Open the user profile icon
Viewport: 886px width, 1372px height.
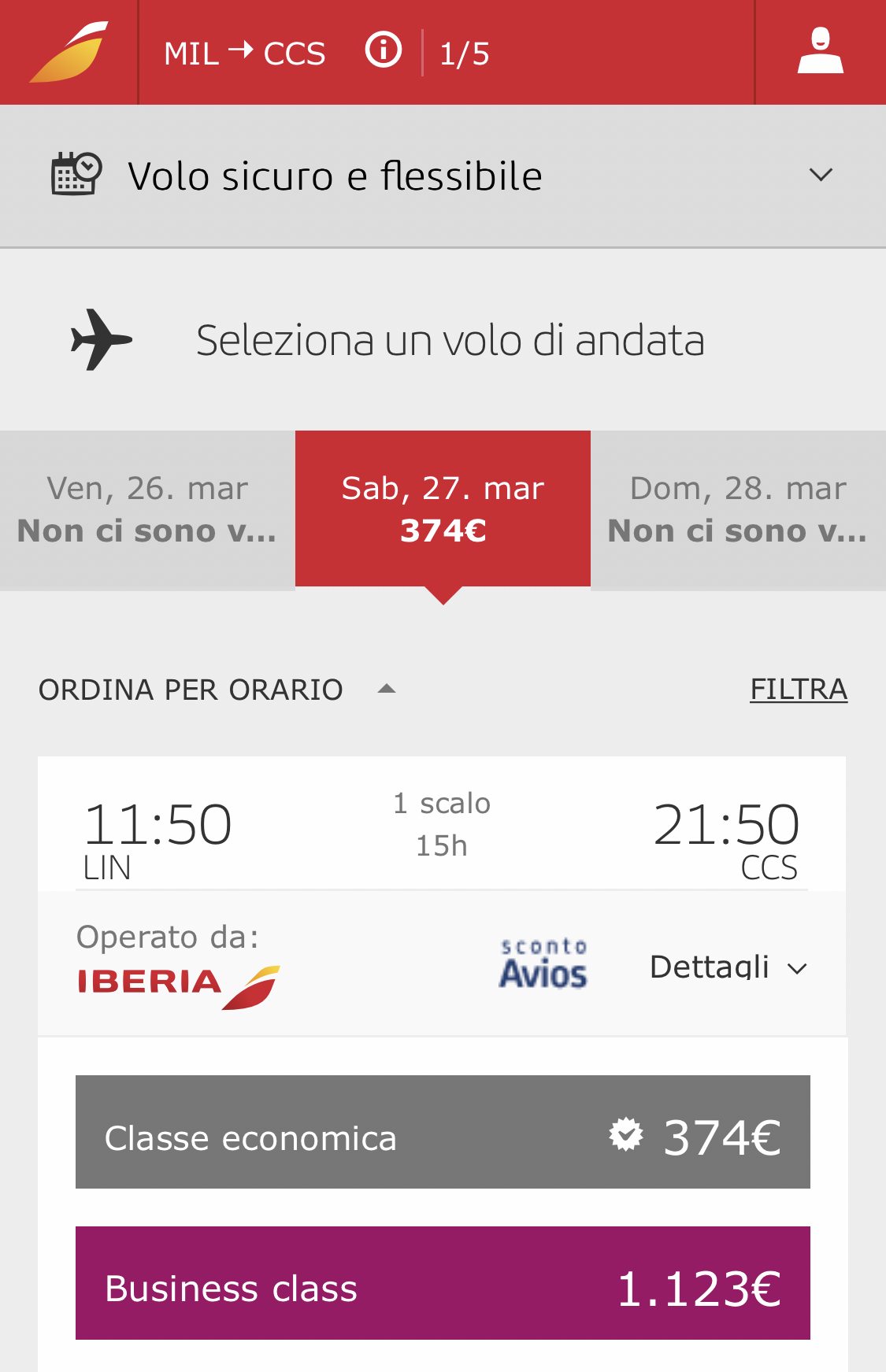(x=820, y=52)
